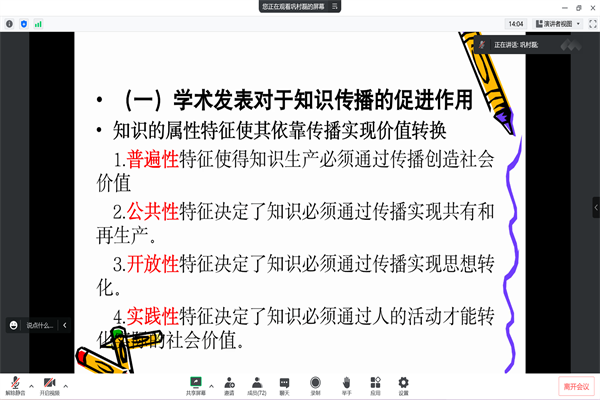Viewport: 600px width, 400px height.
Task: Open the apps menu
Action: click(x=375, y=385)
